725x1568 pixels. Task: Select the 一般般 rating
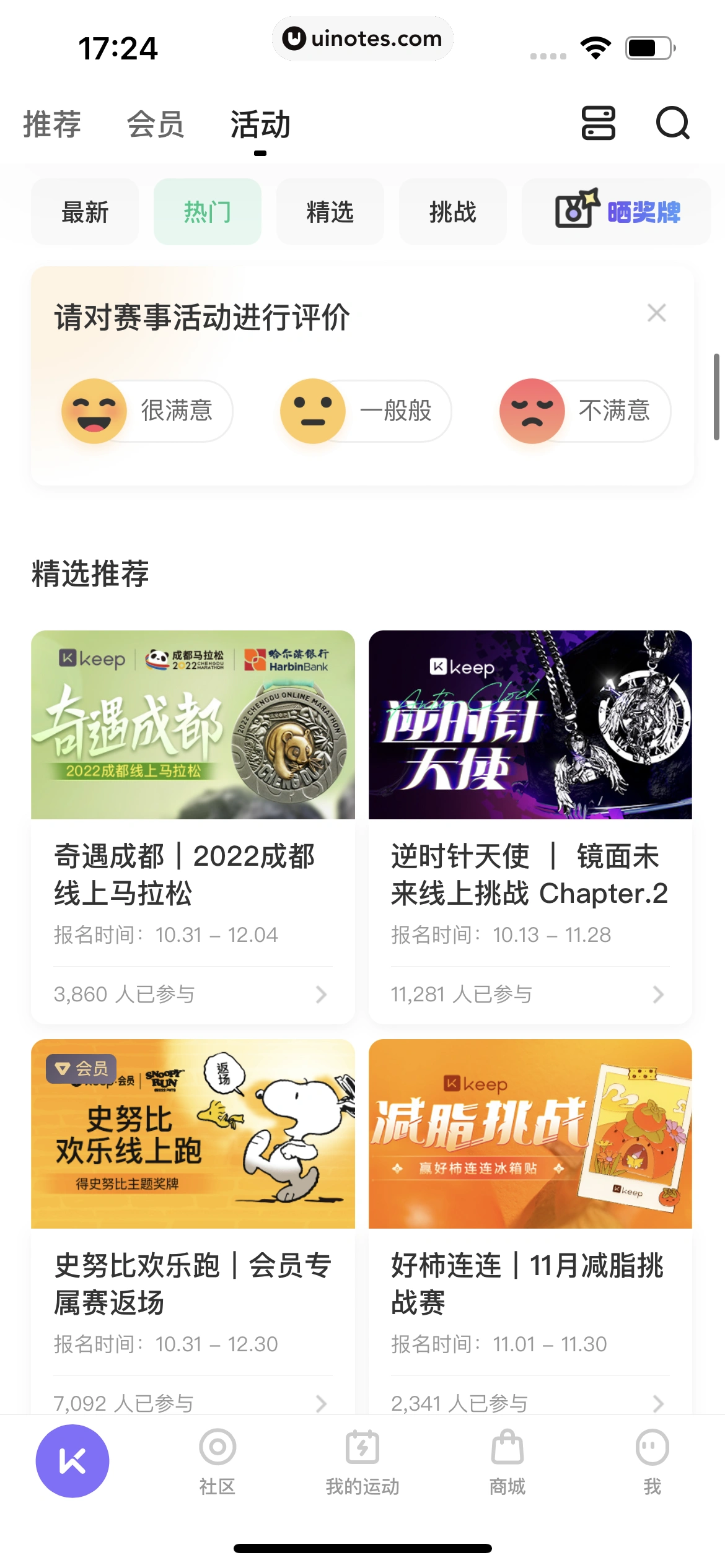coord(364,411)
